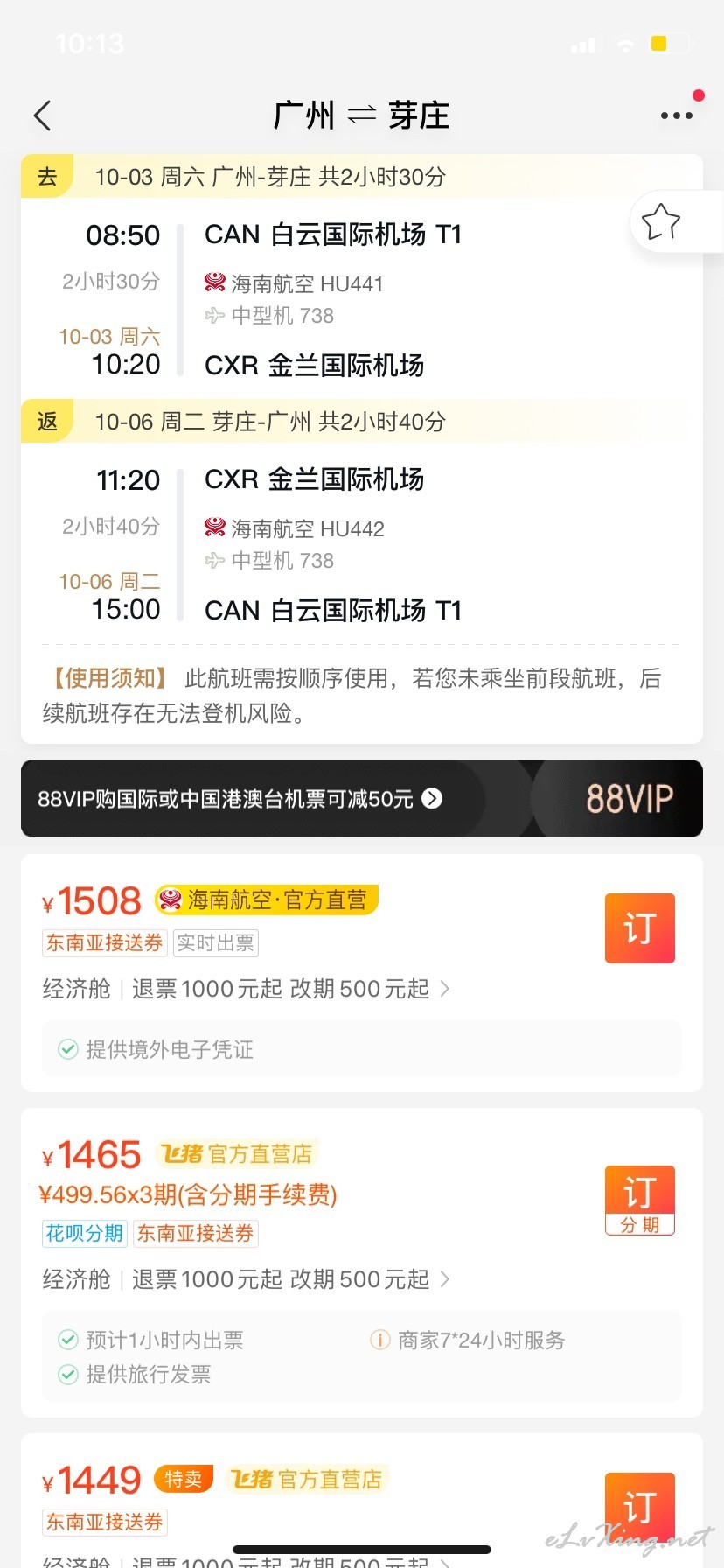Open the 88VIP discount banner

click(362, 798)
